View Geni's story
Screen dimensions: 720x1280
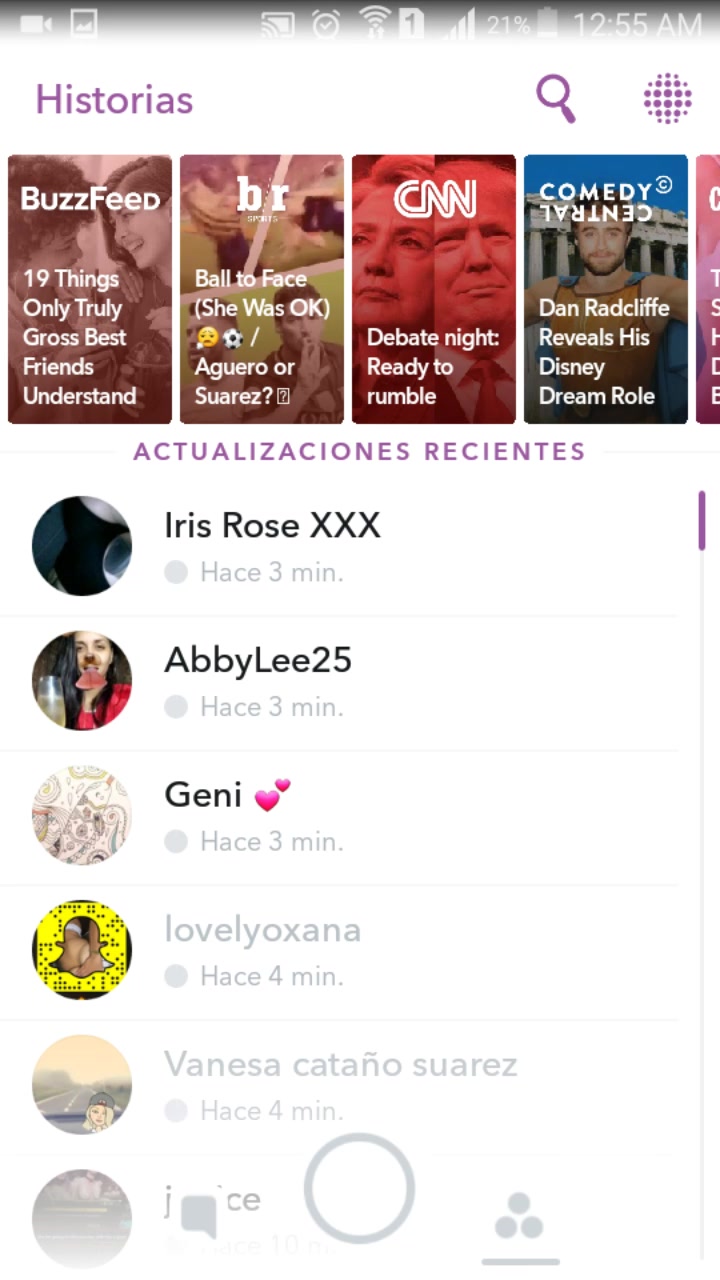(x=226, y=816)
